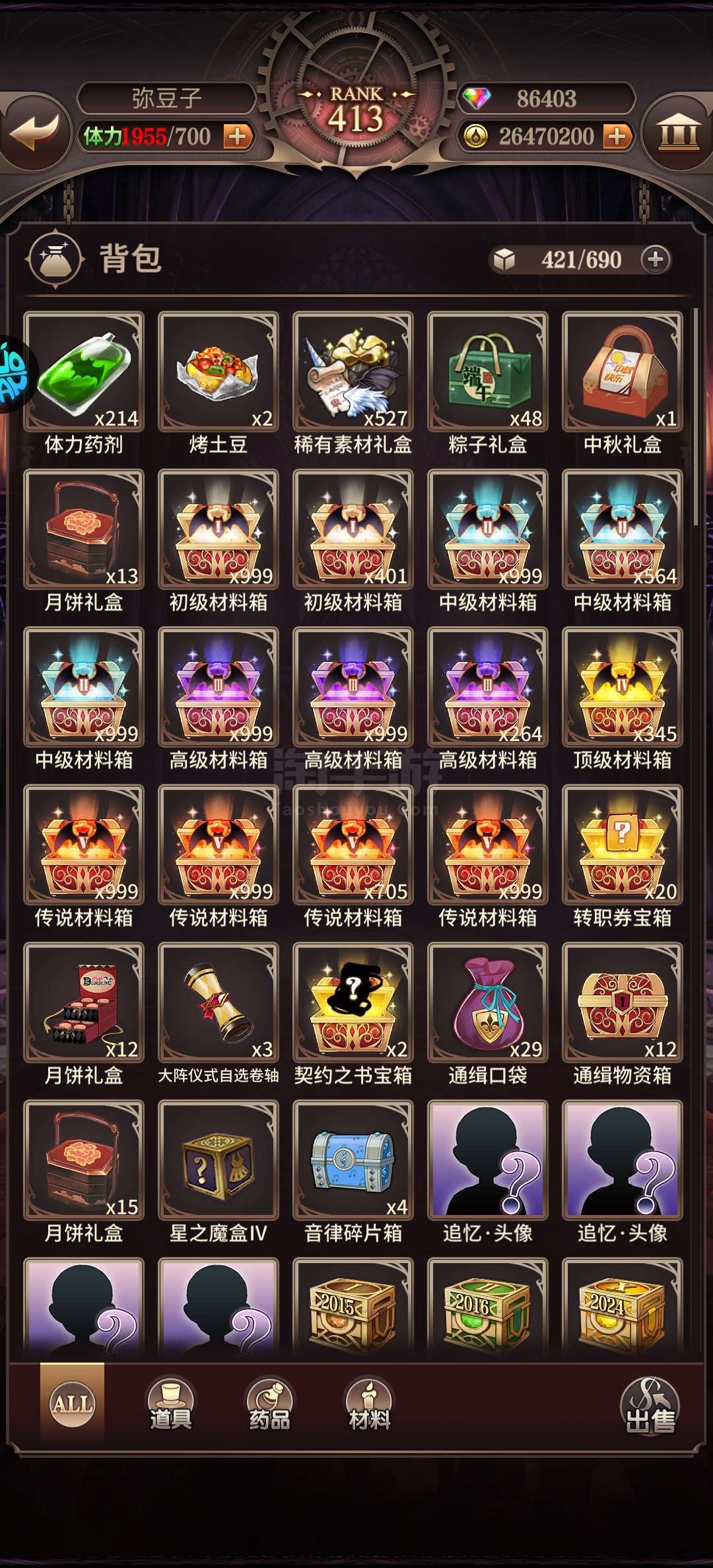Screen dimensions: 713x1568
Task: Expand backpack capacity with the plus icon
Action: [656, 259]
